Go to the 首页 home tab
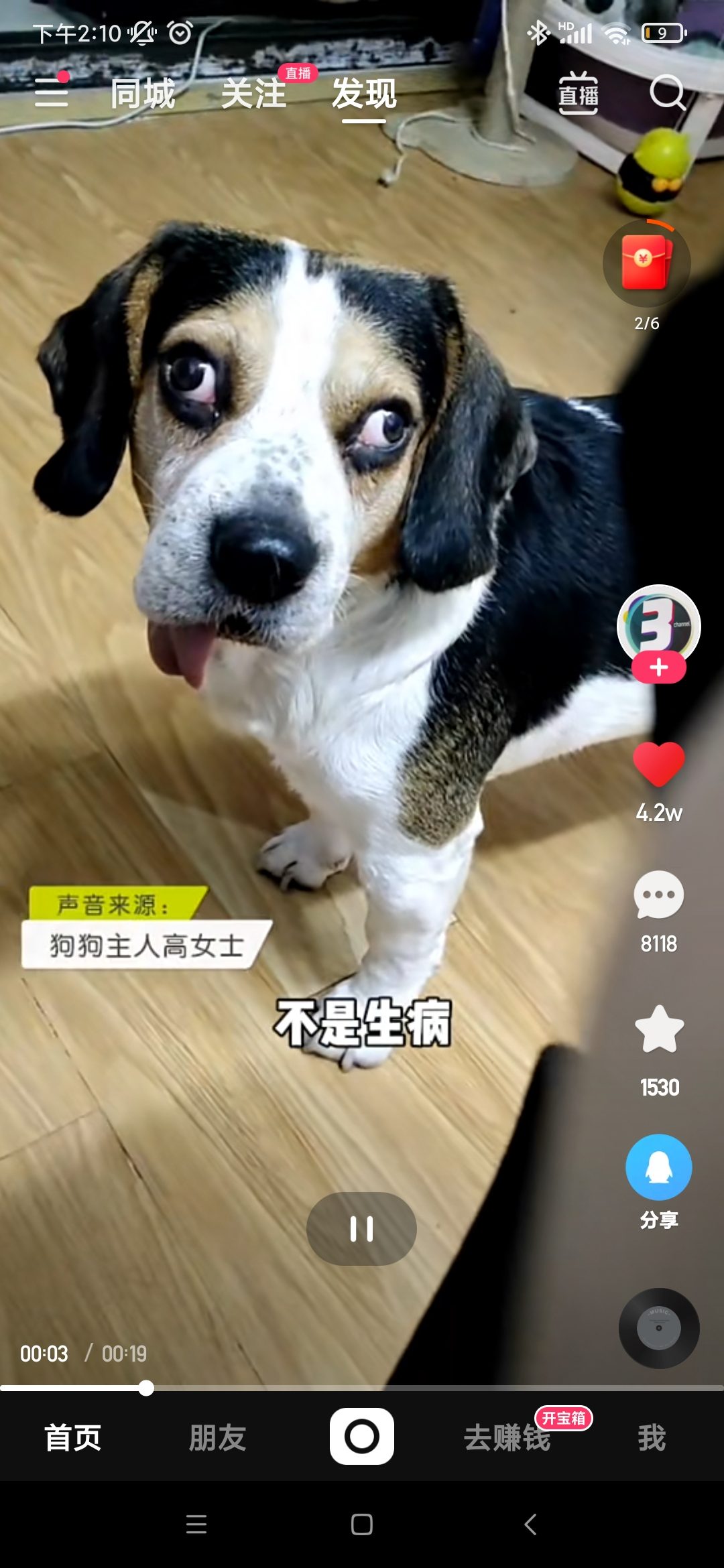The width and height of the screenshot is (724, 1568). (72, 1438)
